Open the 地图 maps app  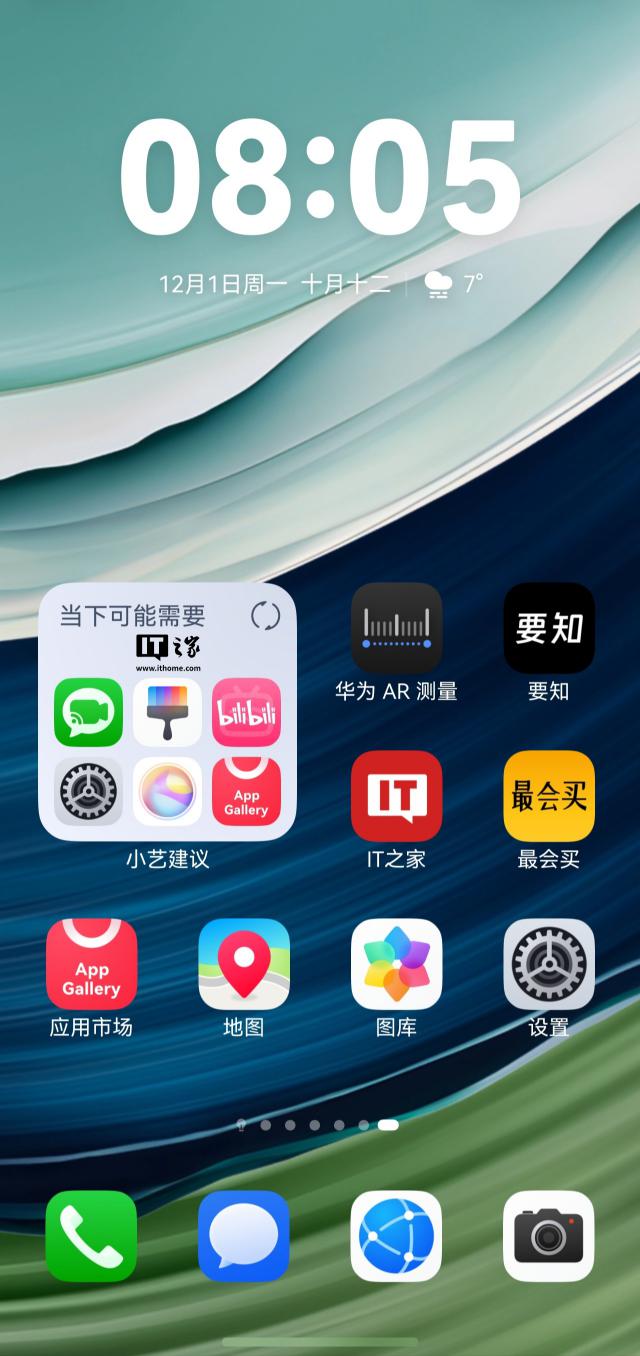[244, 964]
